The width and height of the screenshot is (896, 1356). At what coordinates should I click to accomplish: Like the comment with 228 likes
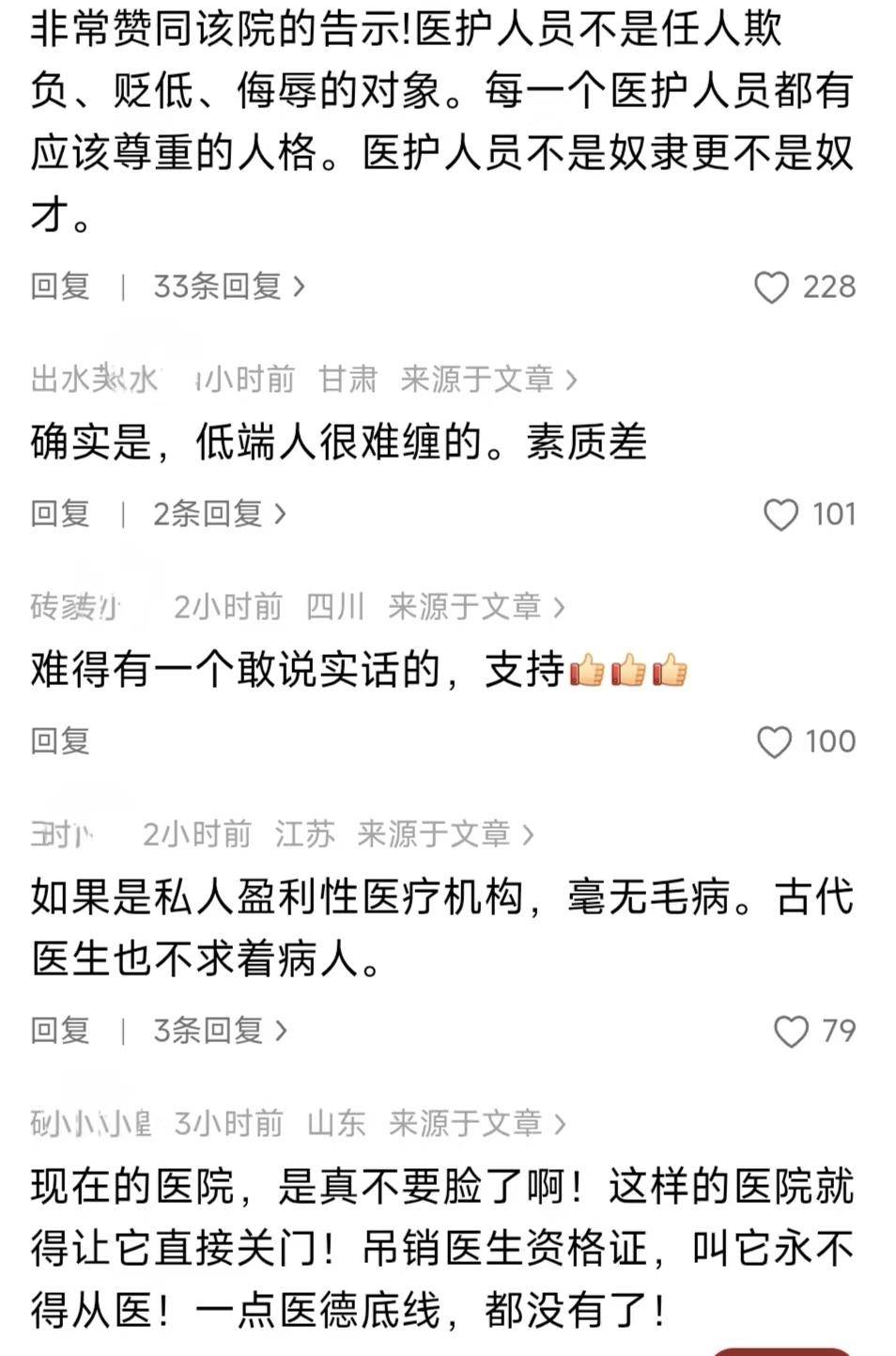(x=772, y=288)
